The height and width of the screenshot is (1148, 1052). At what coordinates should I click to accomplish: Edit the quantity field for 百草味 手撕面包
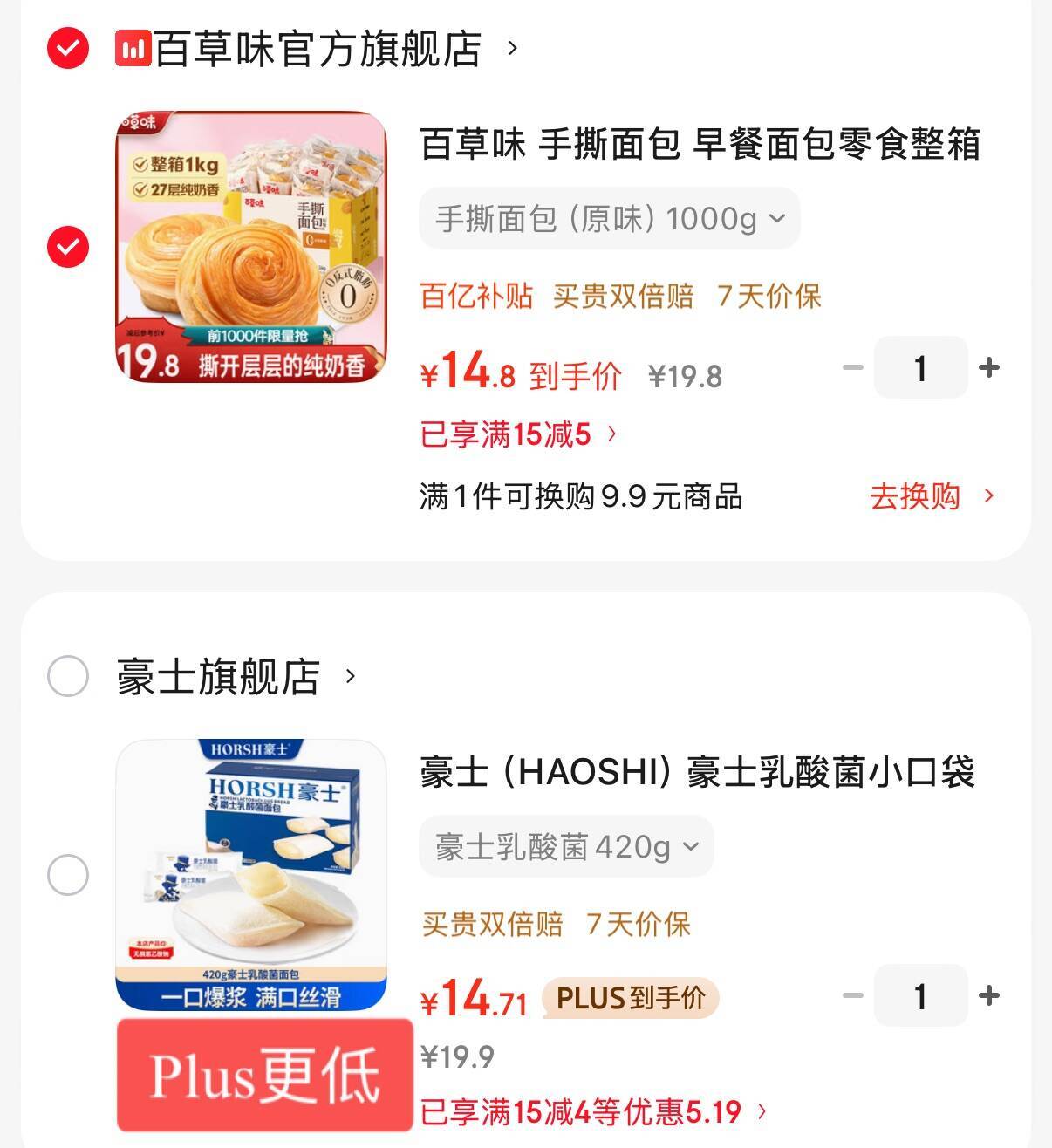(x=920, y=368)
